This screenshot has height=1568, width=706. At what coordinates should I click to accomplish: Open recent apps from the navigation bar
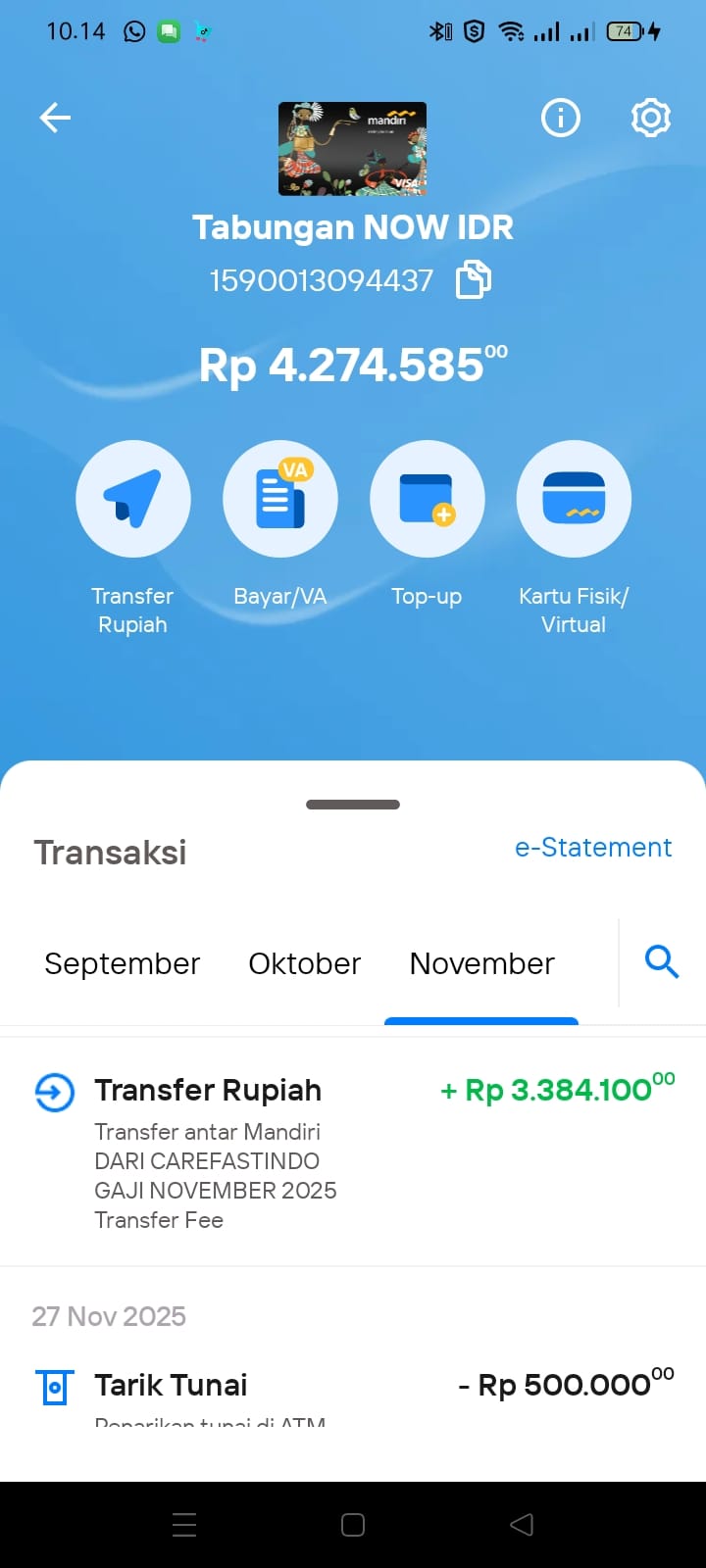(184, 1525)
